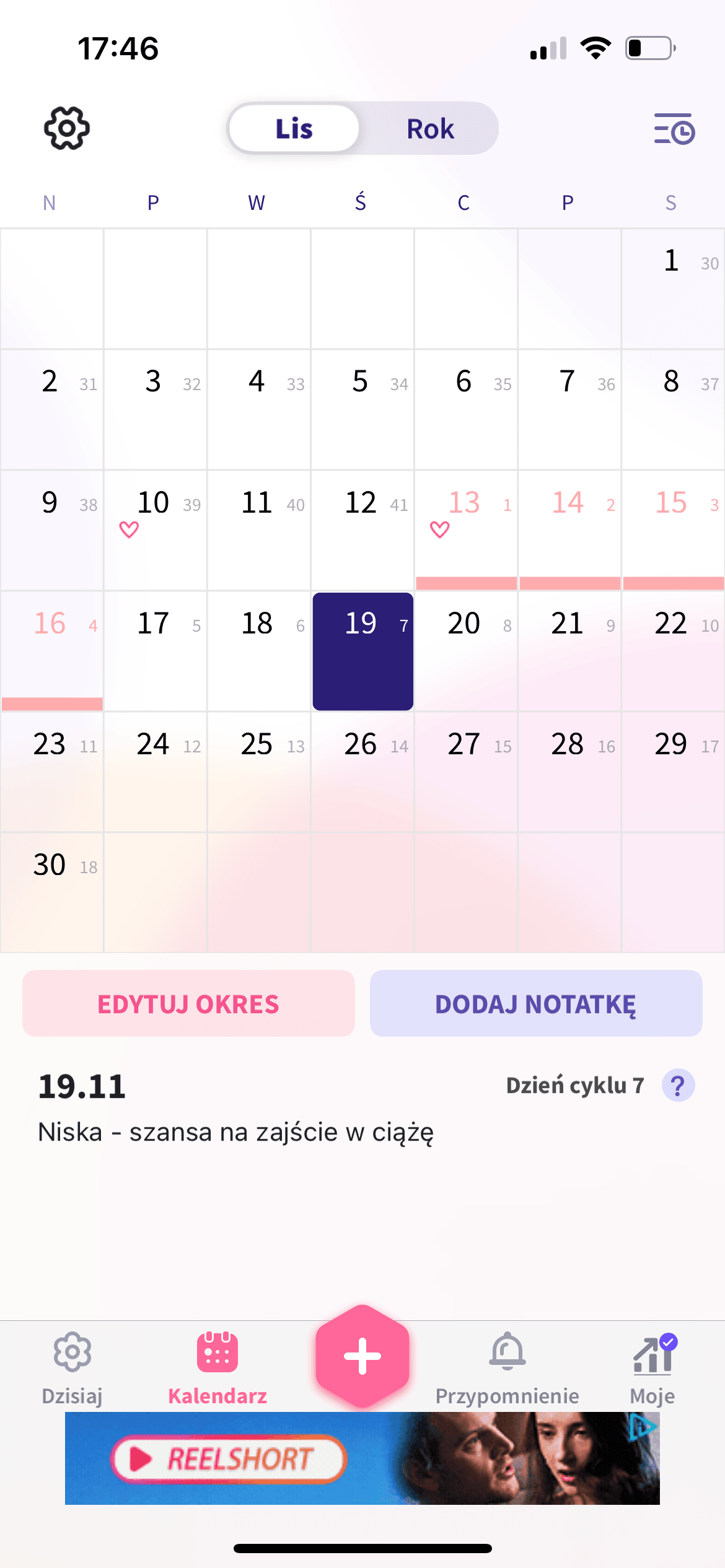Viewport: 725px width, 1568px height.
Task: Tap DODAJ NOTATKĘ button
Action: pyautogui.click(x=536, y=1003)
